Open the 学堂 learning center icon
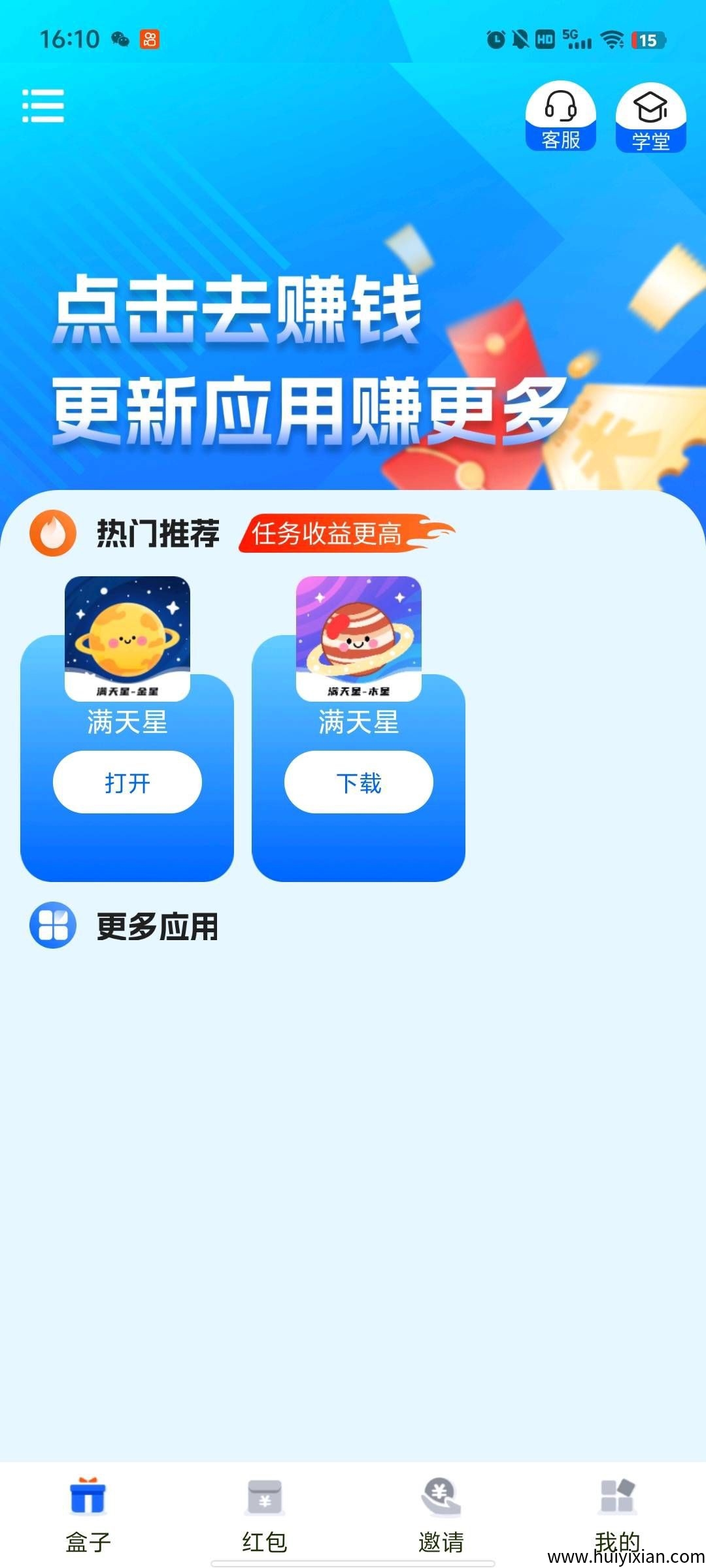 pos(649,118)
